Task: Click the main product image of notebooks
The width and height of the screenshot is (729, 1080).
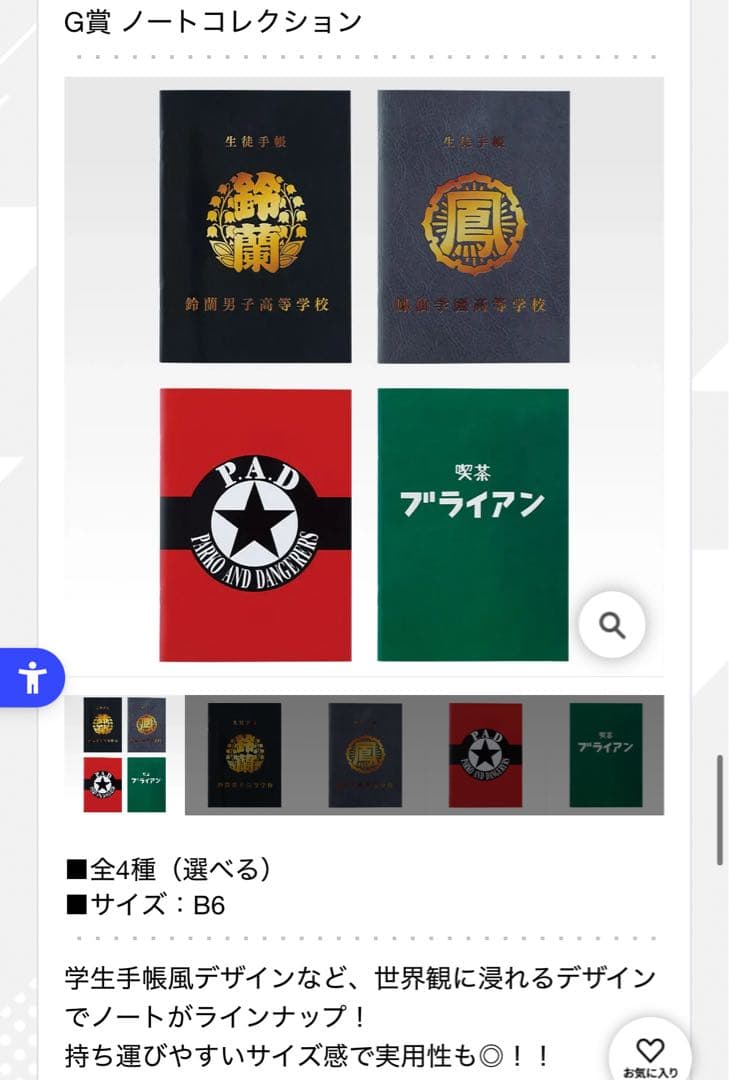Action: click(364, 375)
